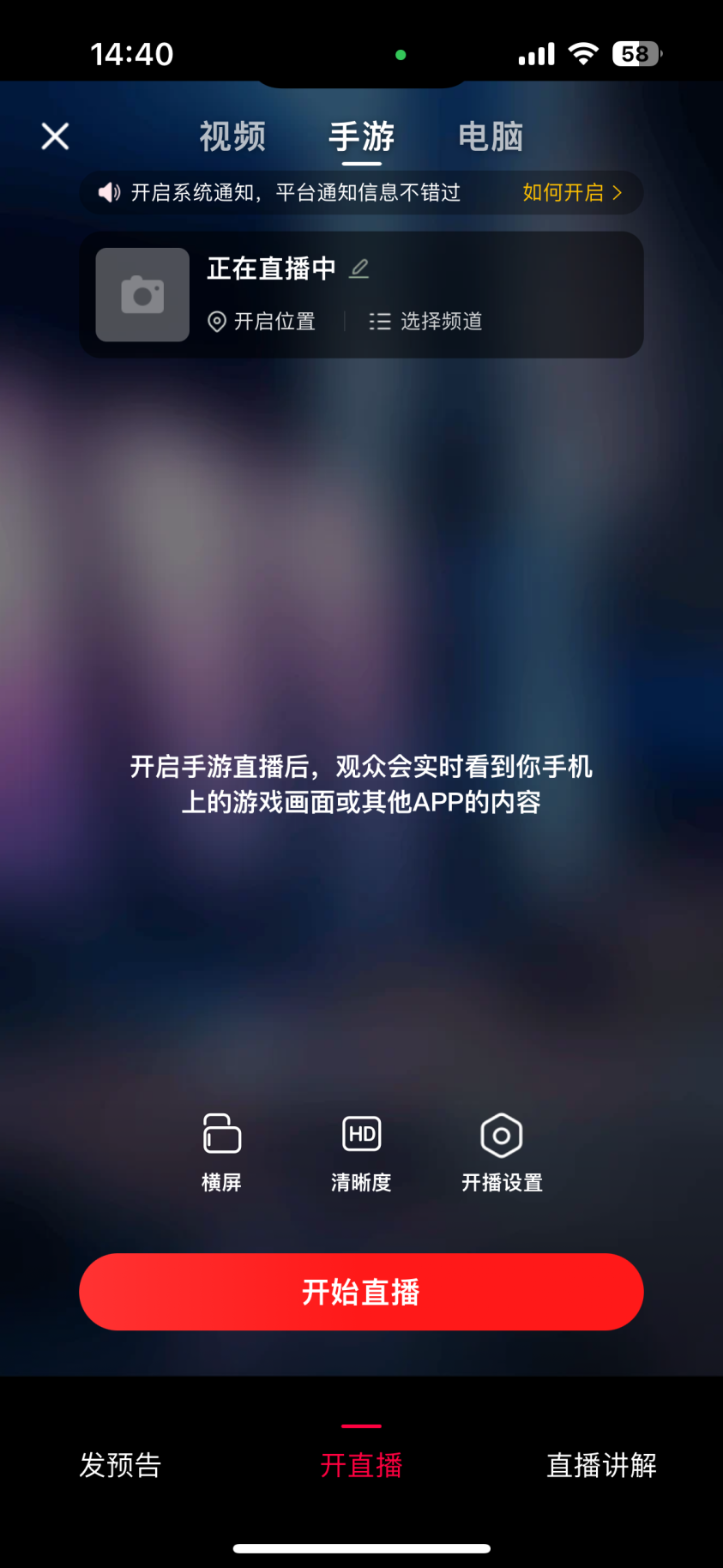Image resolution: width=723 pixels, height=1568 pixels.
Task: Select 开直播 bottom tab
Action: pos(361,1464)
